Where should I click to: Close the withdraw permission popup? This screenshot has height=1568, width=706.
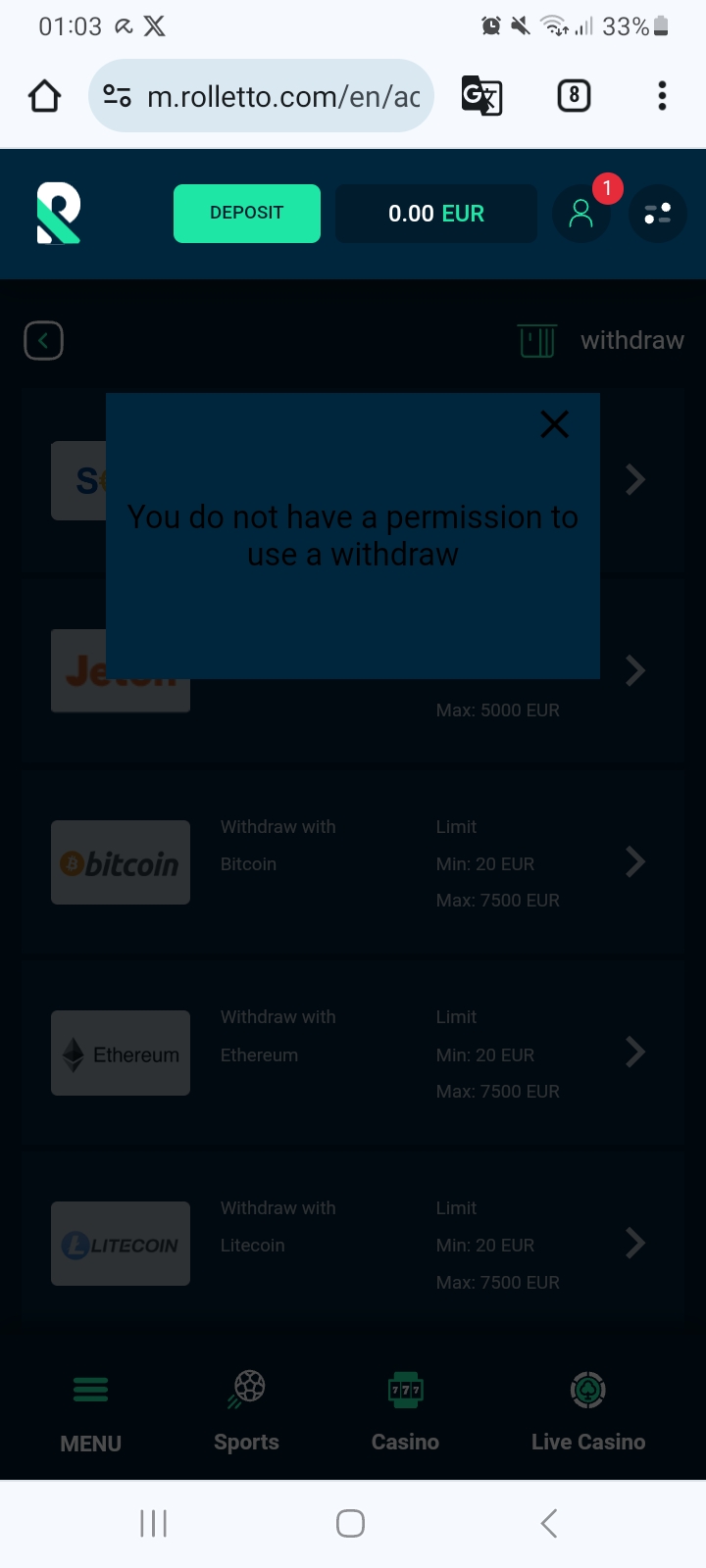(554, 424)
